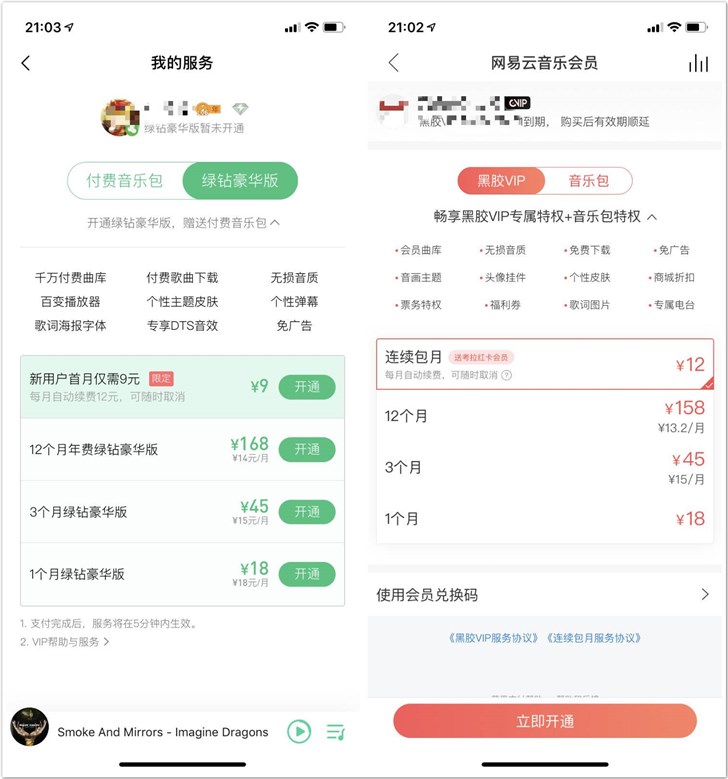Open 使用会员兑换码
Viewport: 728px width, 779px height.
tap(545, 595)
